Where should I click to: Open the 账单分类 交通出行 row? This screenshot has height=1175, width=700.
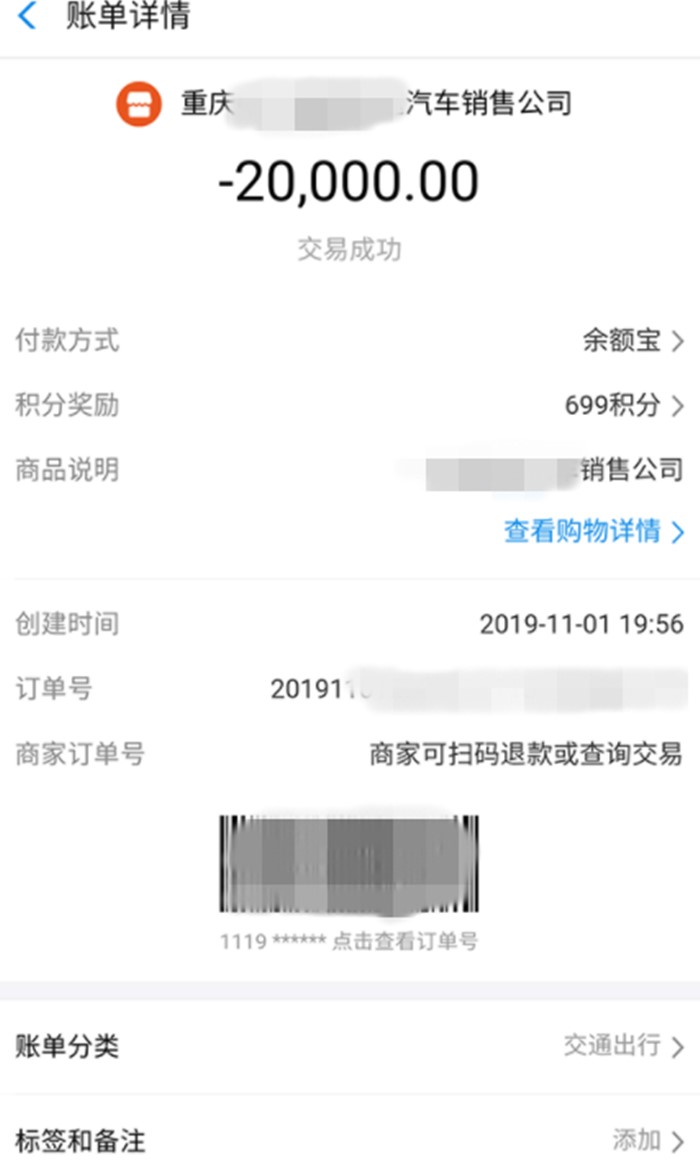click(x=623, y=1046)
